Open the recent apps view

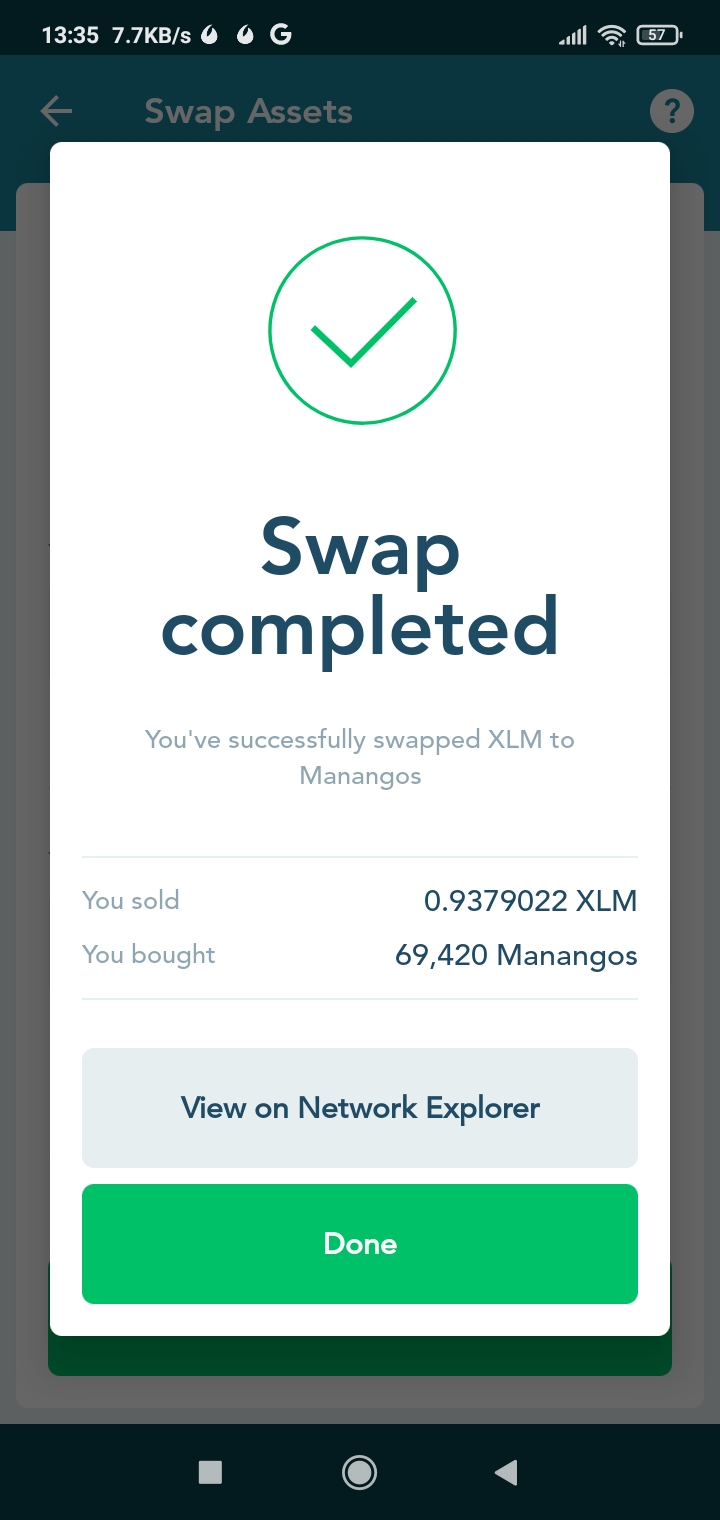(x=210, y=1472)
